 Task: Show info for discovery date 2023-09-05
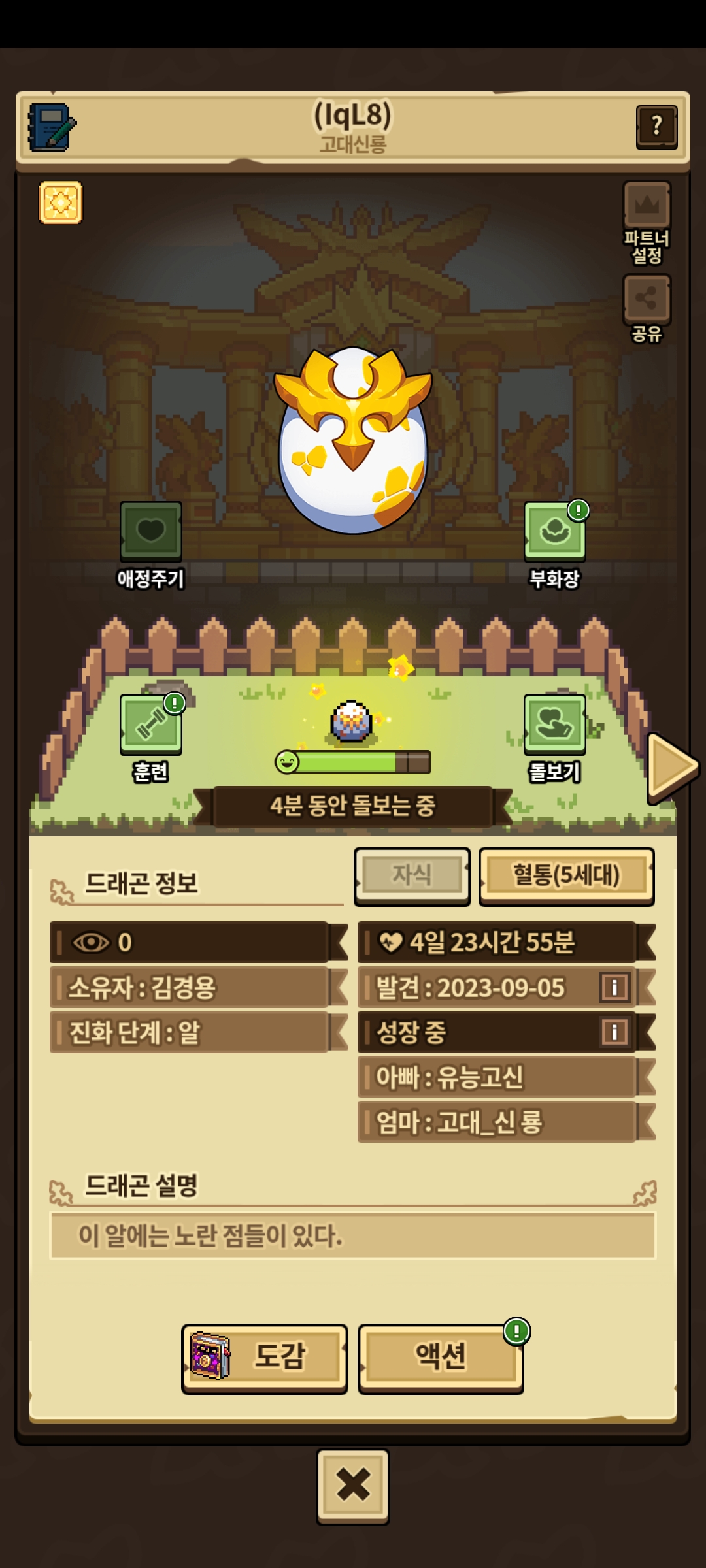[x=614, y=987]
